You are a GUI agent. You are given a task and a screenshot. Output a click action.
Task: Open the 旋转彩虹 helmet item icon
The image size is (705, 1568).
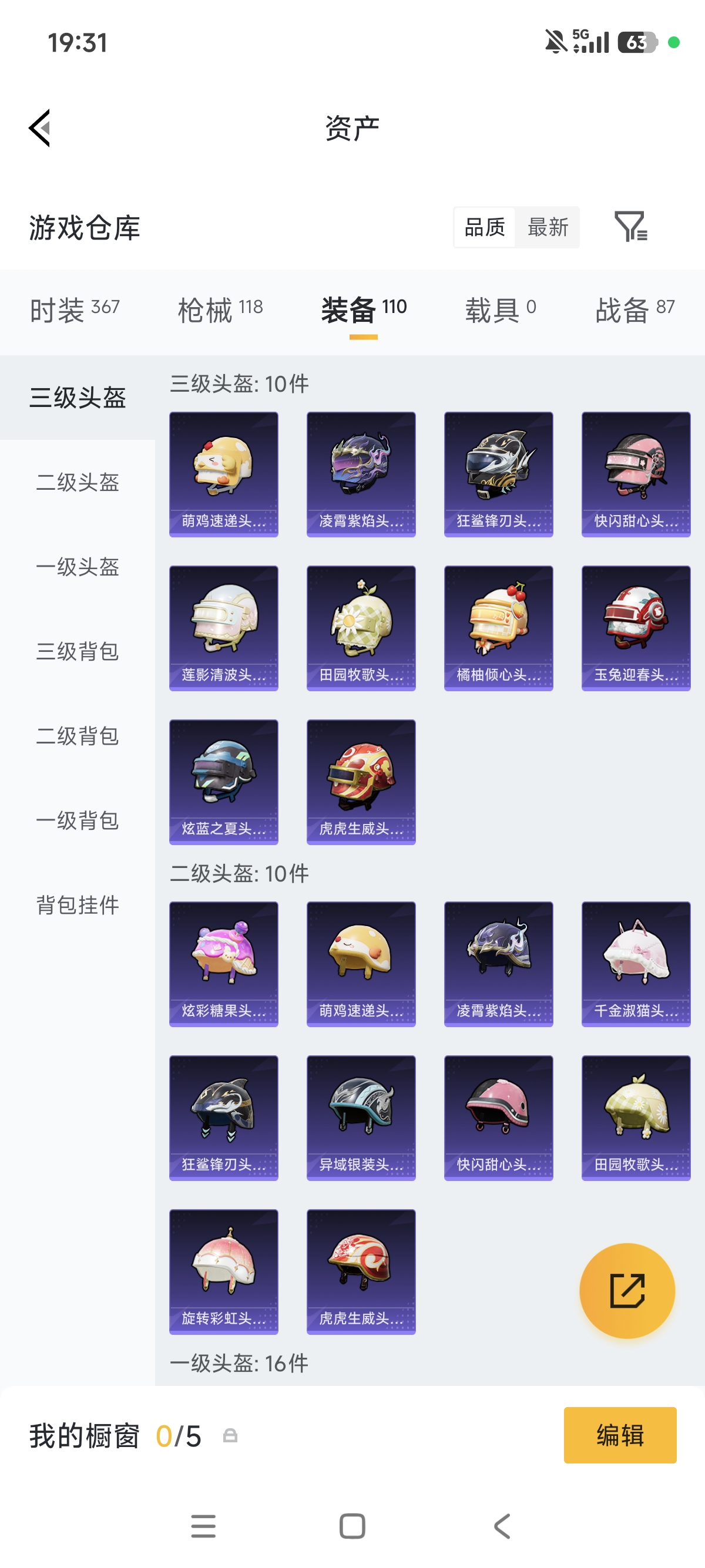tap(223, 1272)
